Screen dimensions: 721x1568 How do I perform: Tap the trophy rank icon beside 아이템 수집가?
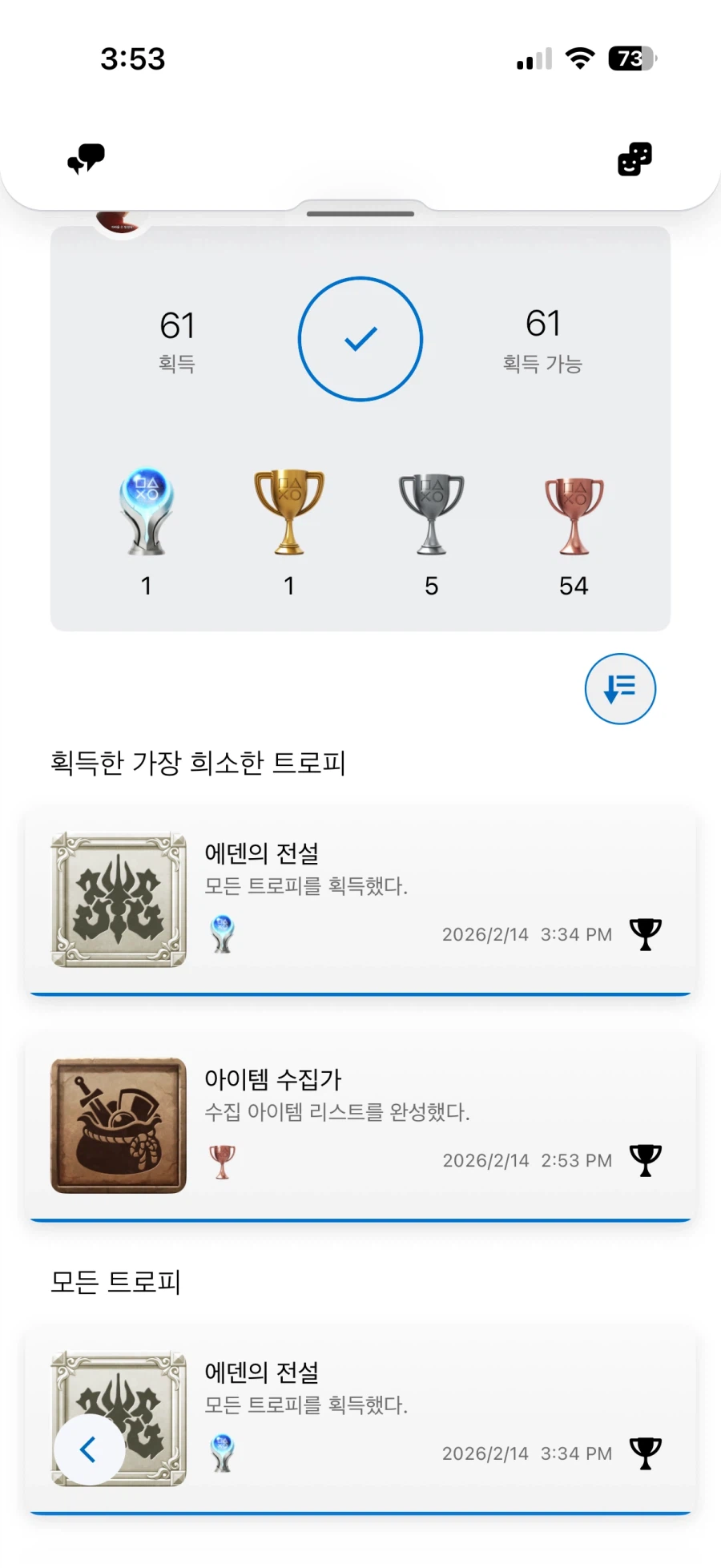[646, 1159]
